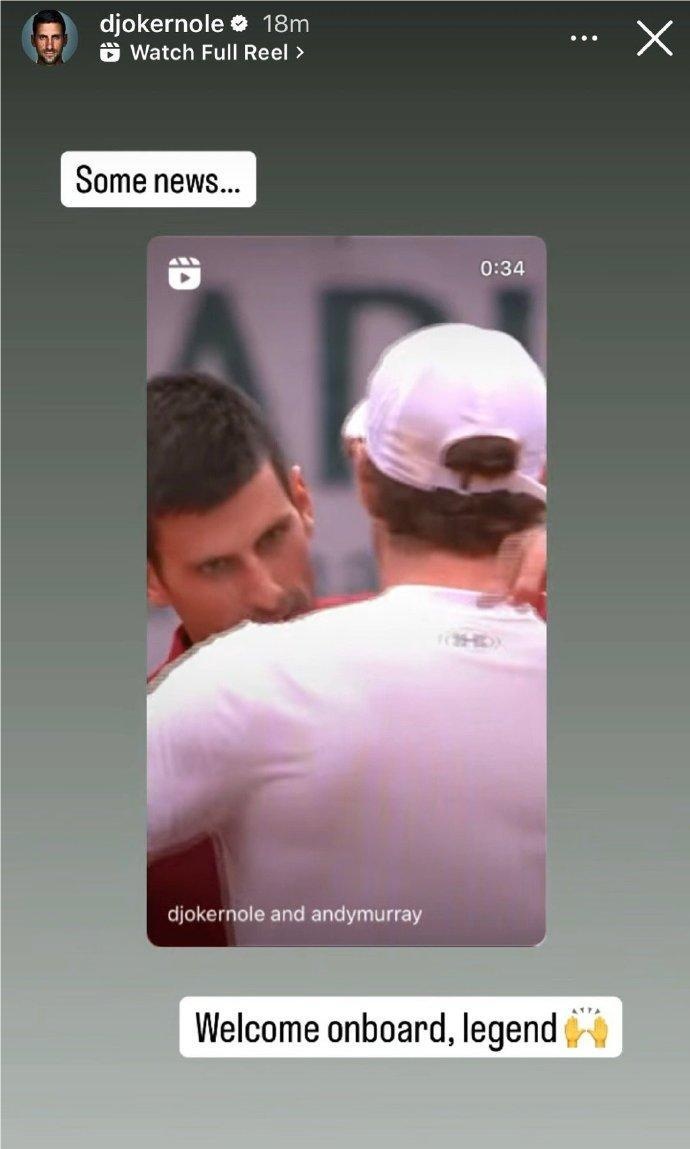The height and width of the screenshot is (1149, 690).
Task: Open the djokernole username
Action: pos(161,23)
